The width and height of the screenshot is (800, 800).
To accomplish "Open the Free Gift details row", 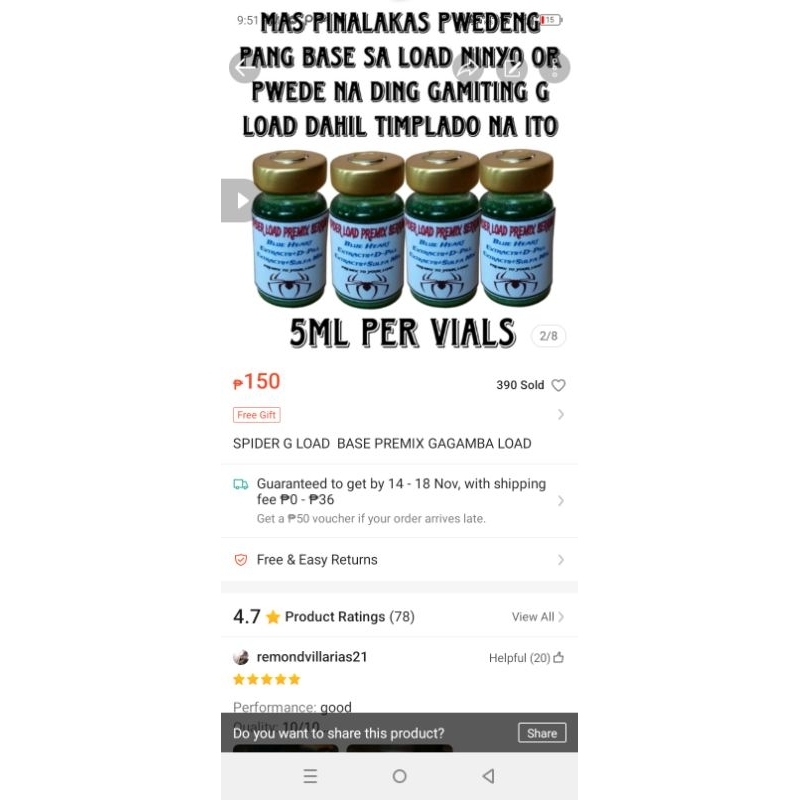I will click(x=399, y=415).
